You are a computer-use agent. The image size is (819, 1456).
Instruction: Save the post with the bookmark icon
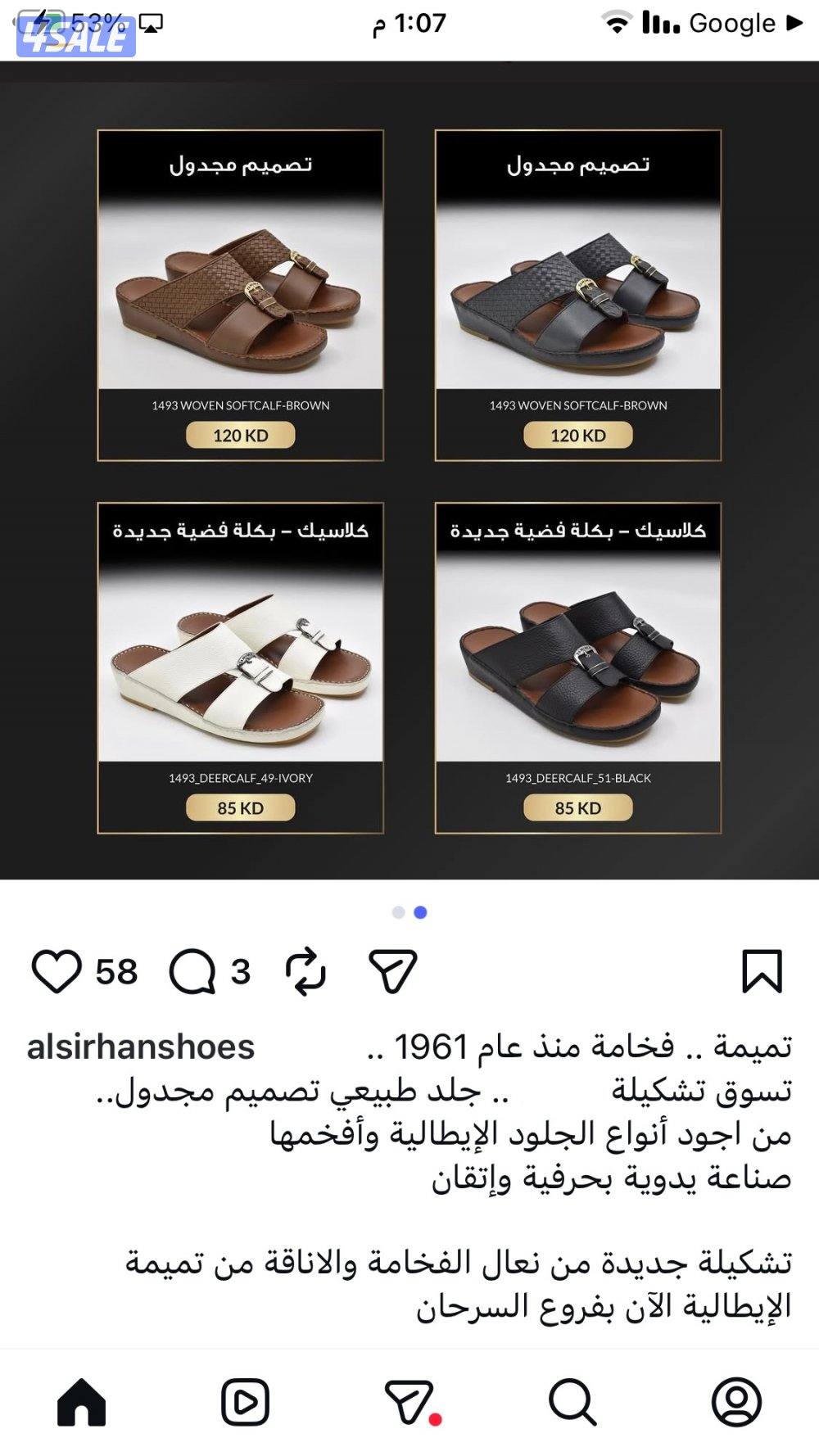point(763,972)
